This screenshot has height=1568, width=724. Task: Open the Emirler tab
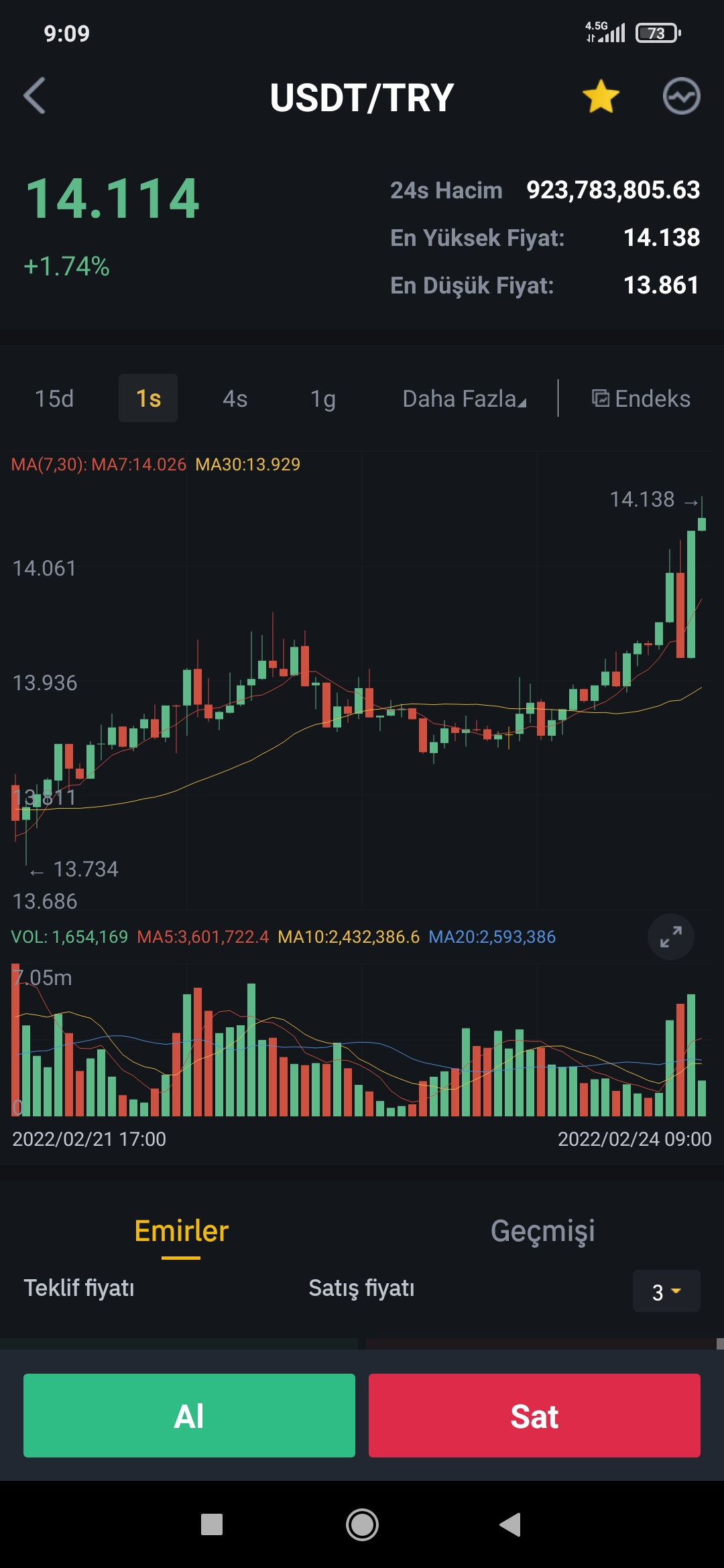click(x=181, y=1232)
